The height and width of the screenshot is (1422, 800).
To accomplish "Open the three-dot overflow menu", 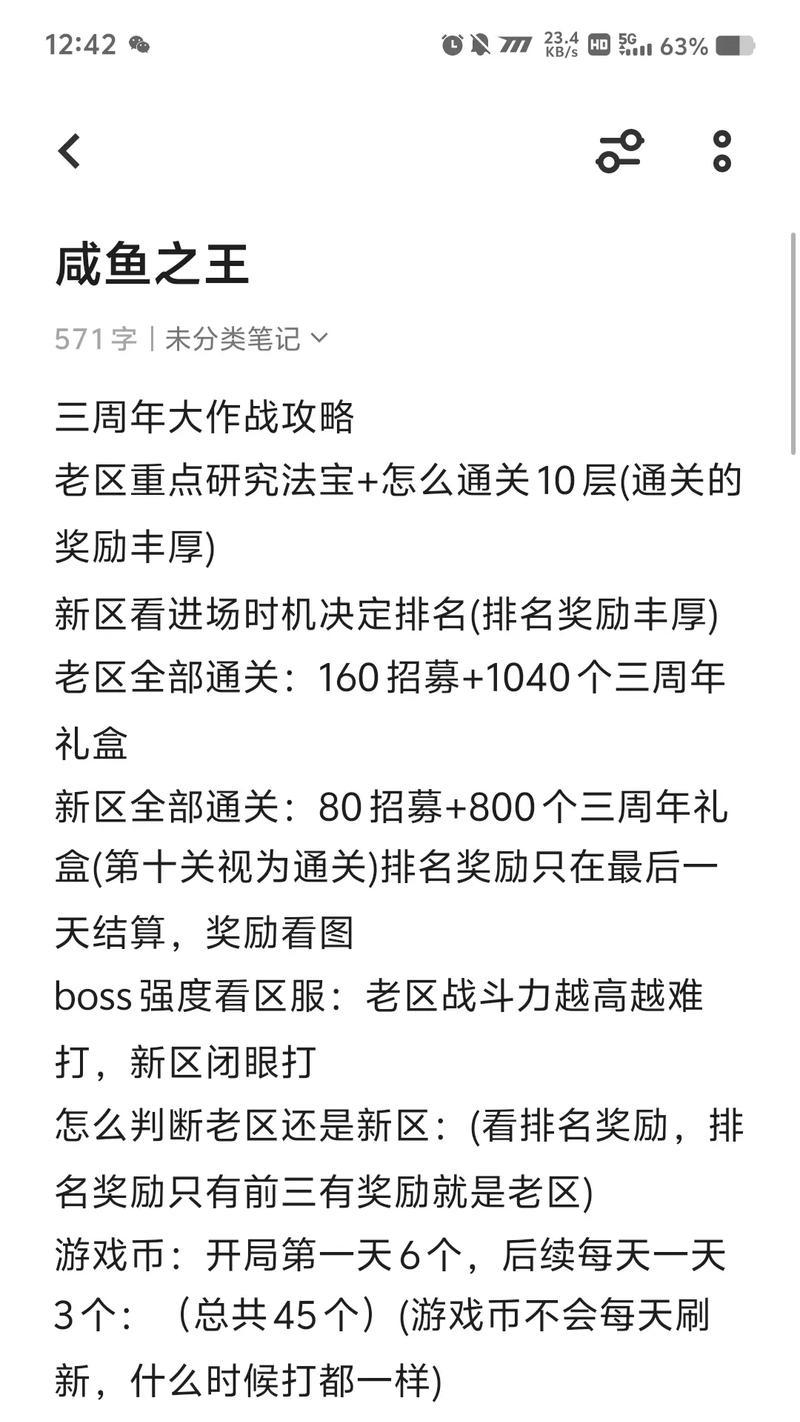I will point(722,152).
